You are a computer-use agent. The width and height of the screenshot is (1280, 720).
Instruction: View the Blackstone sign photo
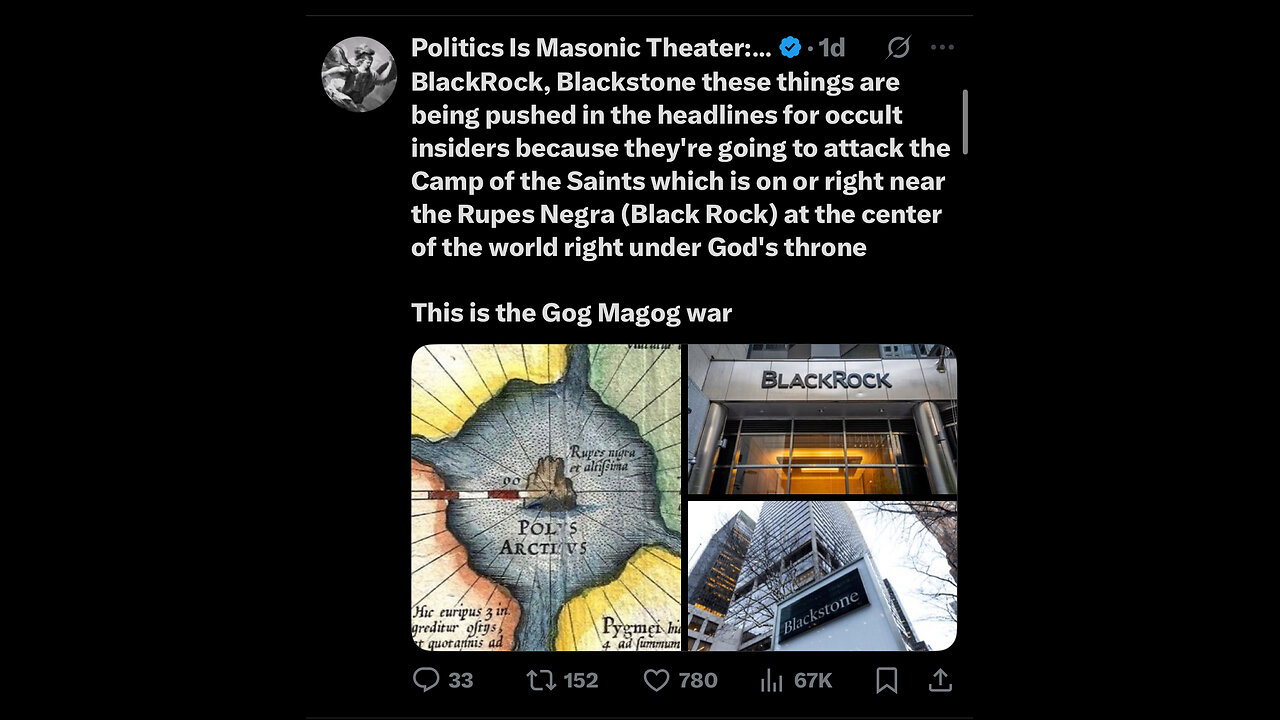coord(822,576)
